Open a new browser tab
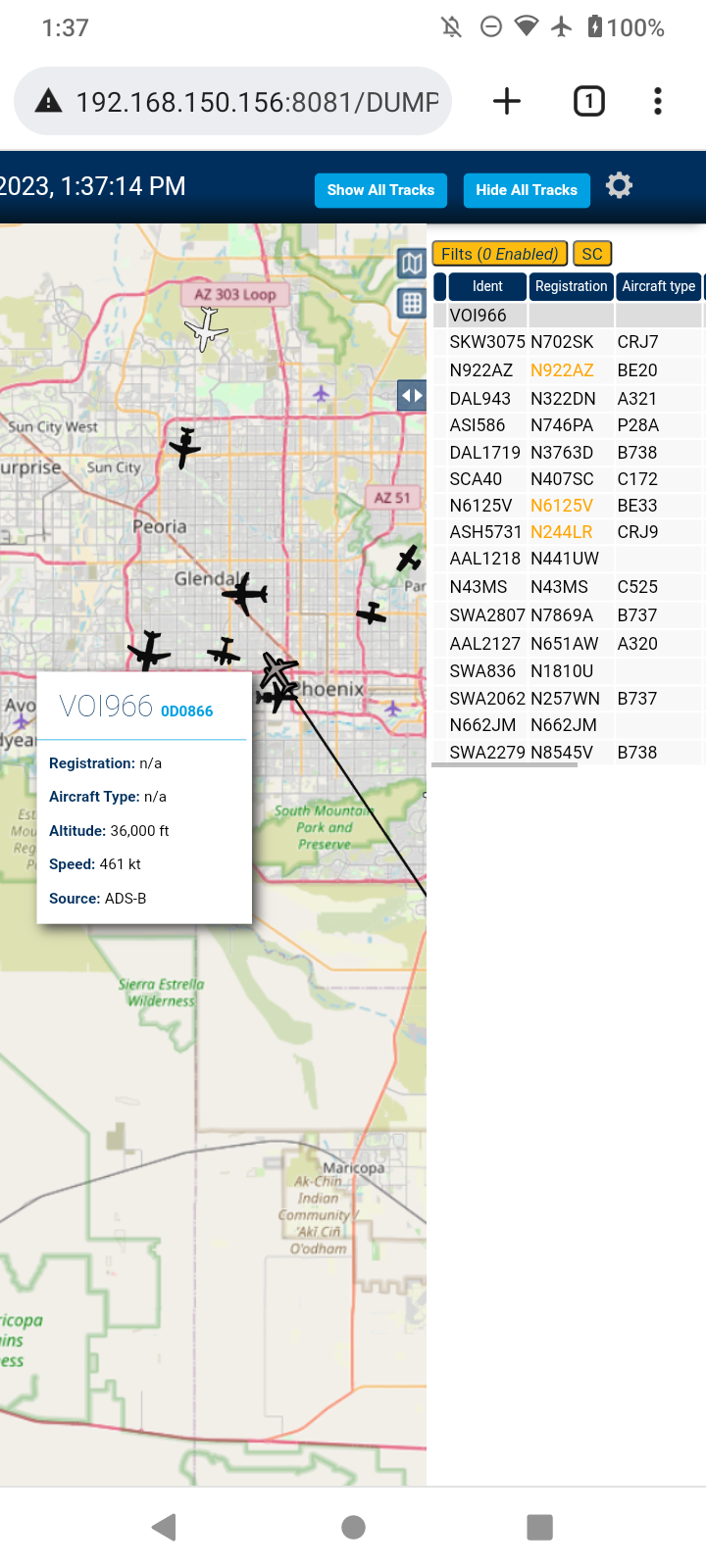The width and height of the screenshot is (706, 1568). [x=507, y=101]
